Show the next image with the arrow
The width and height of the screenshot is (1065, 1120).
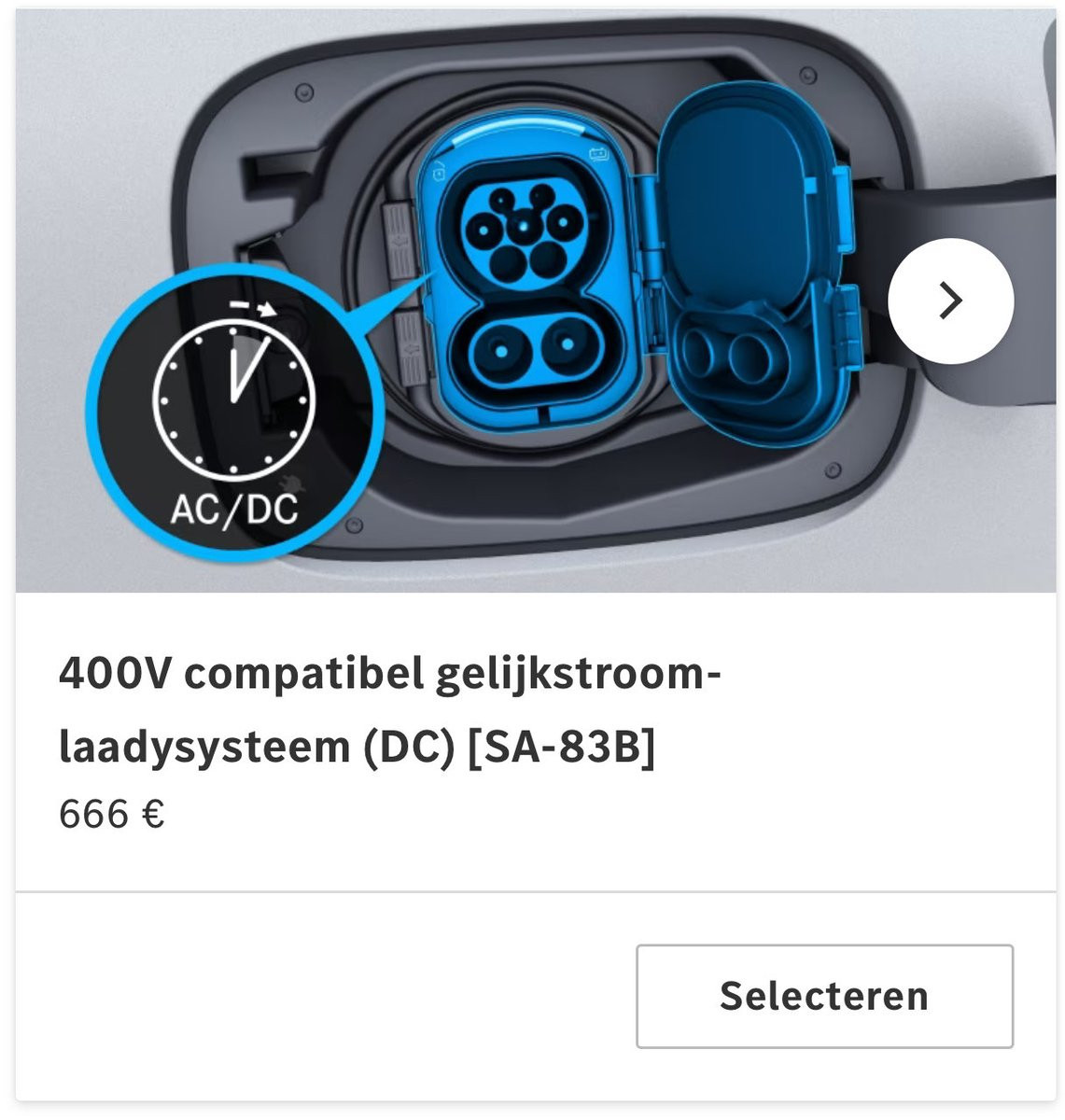[950, 301]
